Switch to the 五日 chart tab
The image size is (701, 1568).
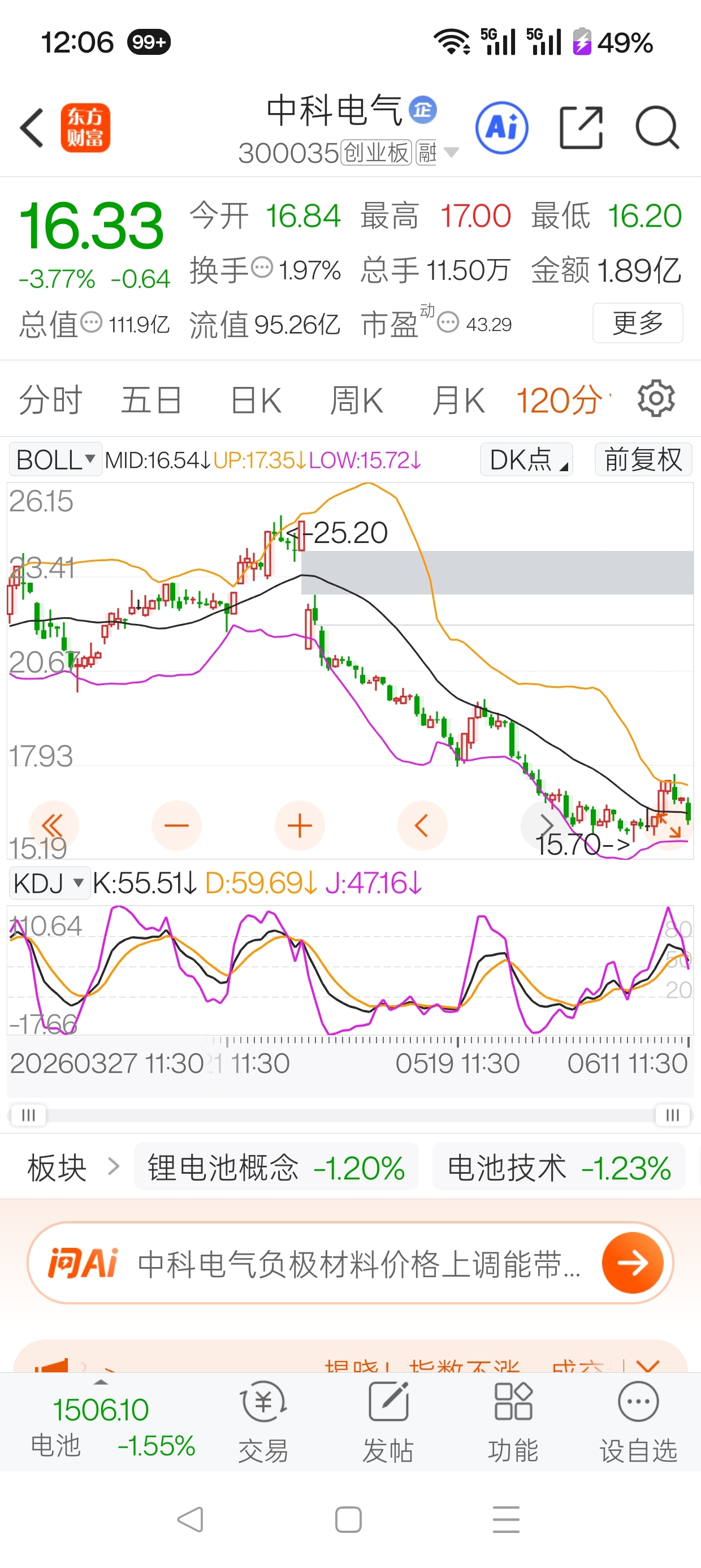pos(152,400)
